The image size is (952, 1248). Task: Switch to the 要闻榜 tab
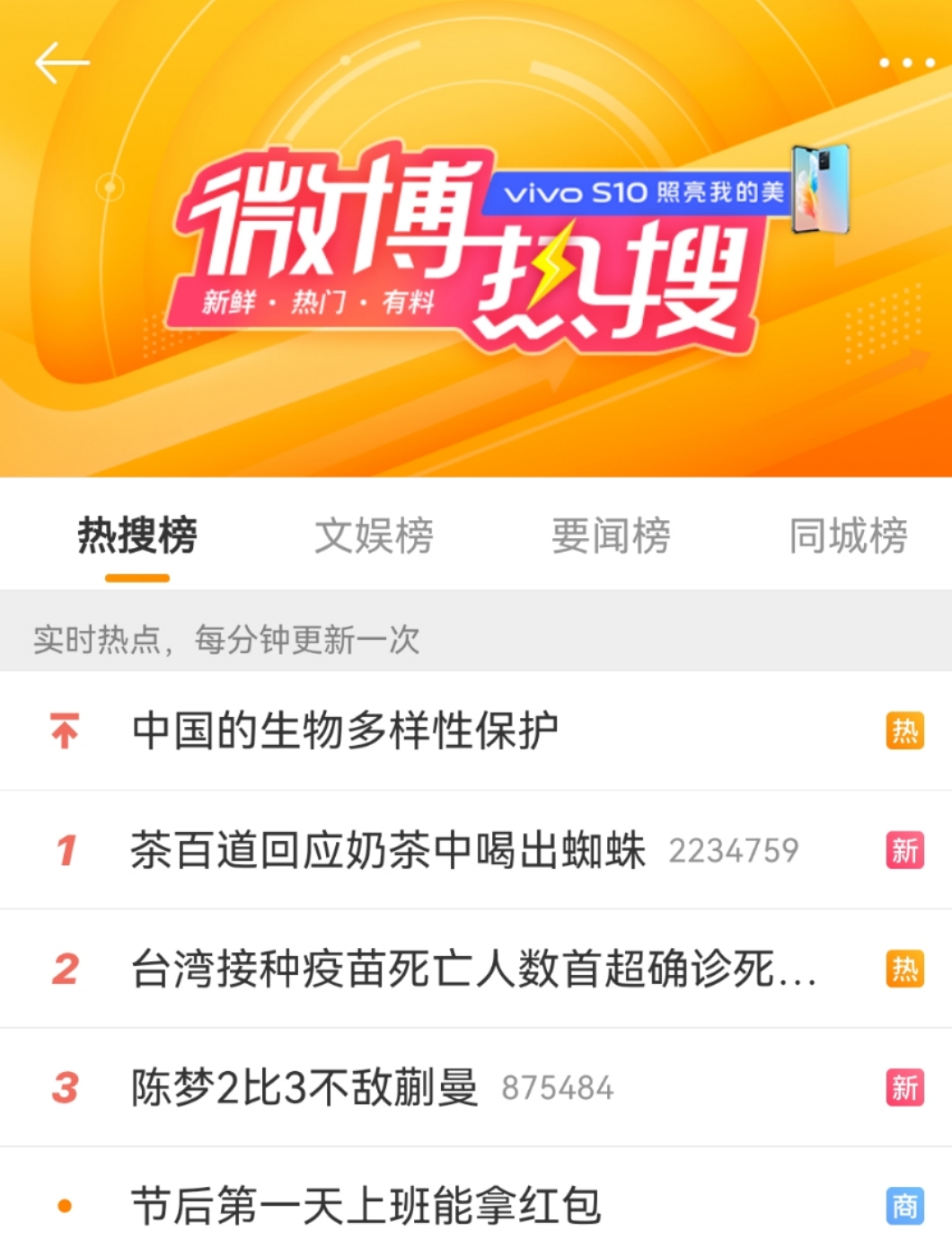pyautogui.click(x=611, y=536)
